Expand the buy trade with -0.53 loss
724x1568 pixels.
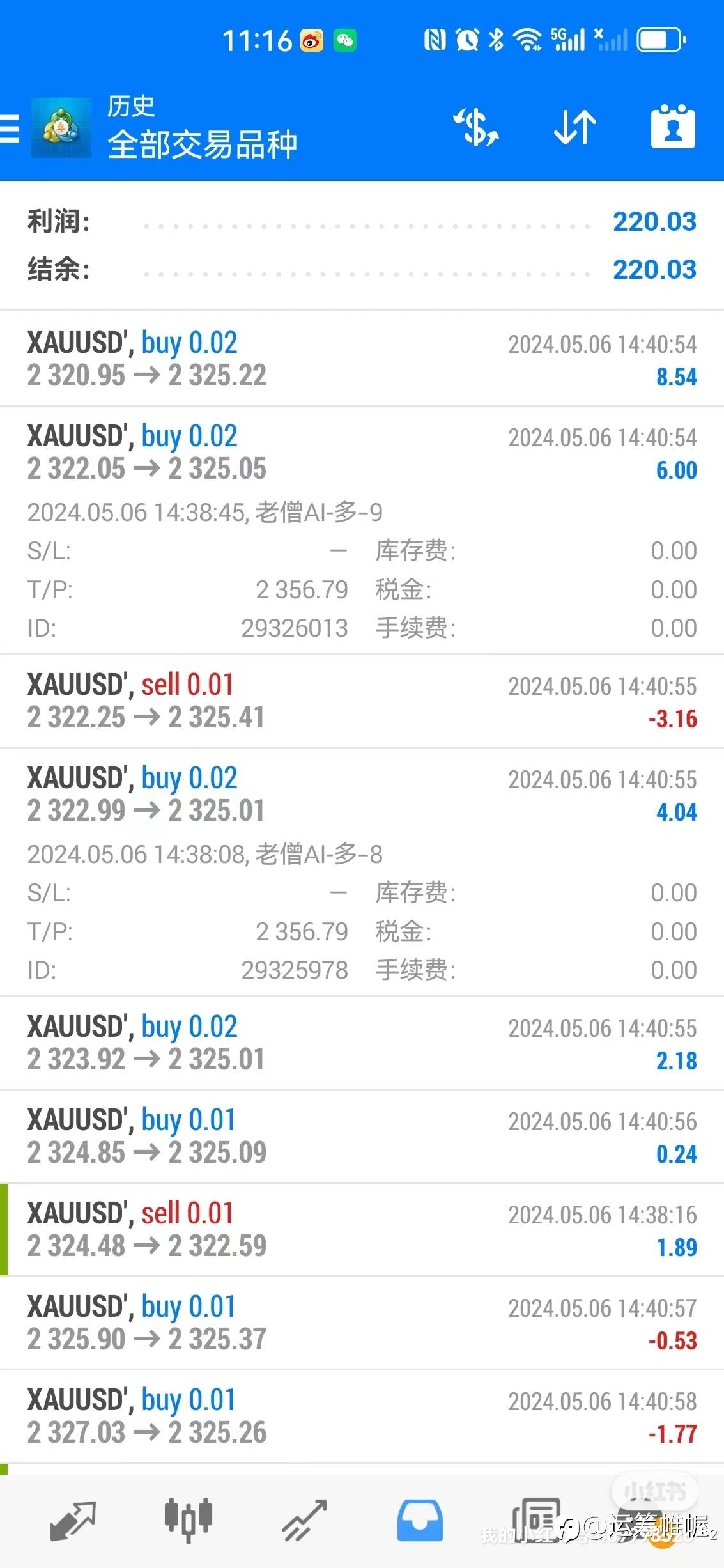pos(362,1323)
